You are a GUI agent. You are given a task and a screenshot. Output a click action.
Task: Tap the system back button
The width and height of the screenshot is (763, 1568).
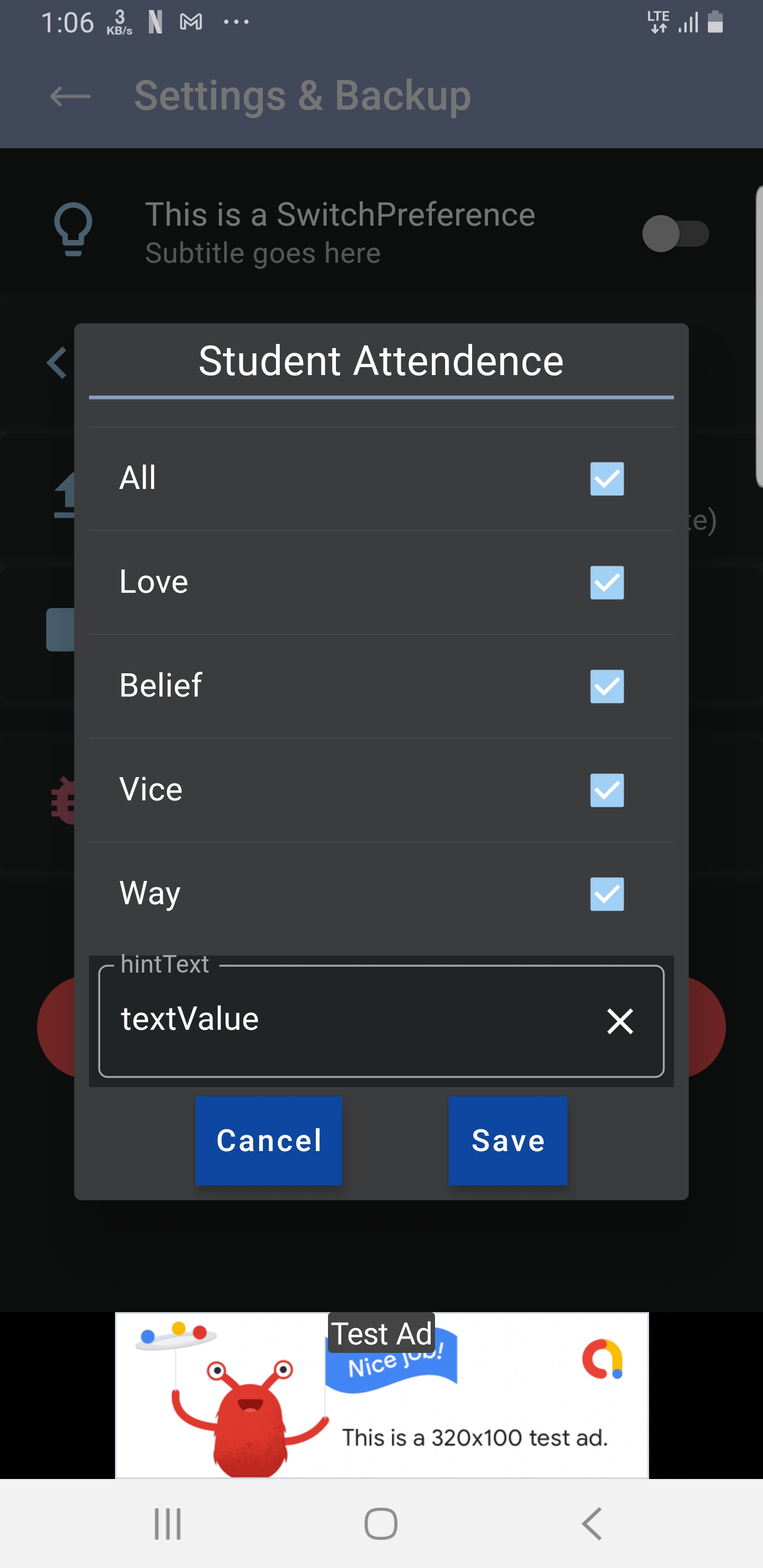592,1524
